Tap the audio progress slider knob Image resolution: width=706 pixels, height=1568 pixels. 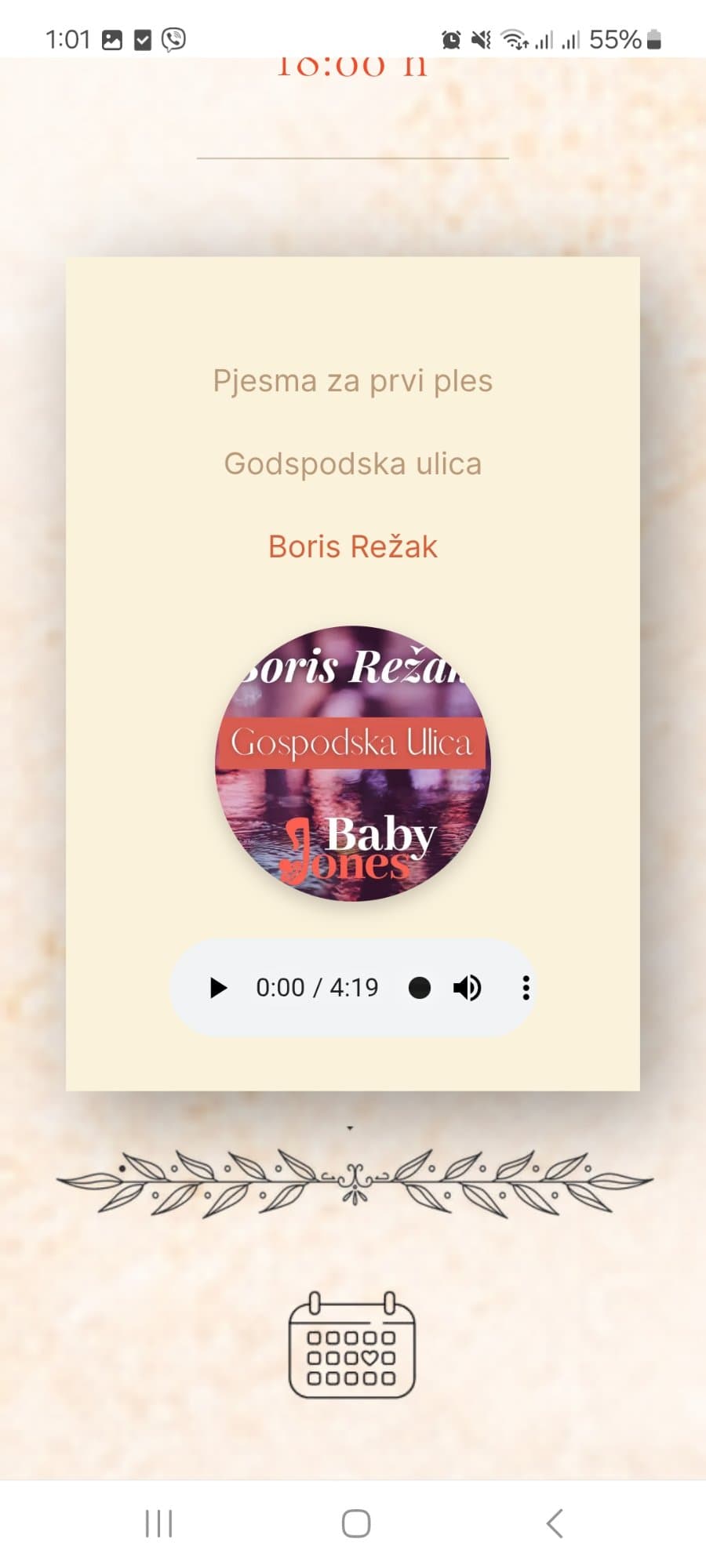click(420, 988)
